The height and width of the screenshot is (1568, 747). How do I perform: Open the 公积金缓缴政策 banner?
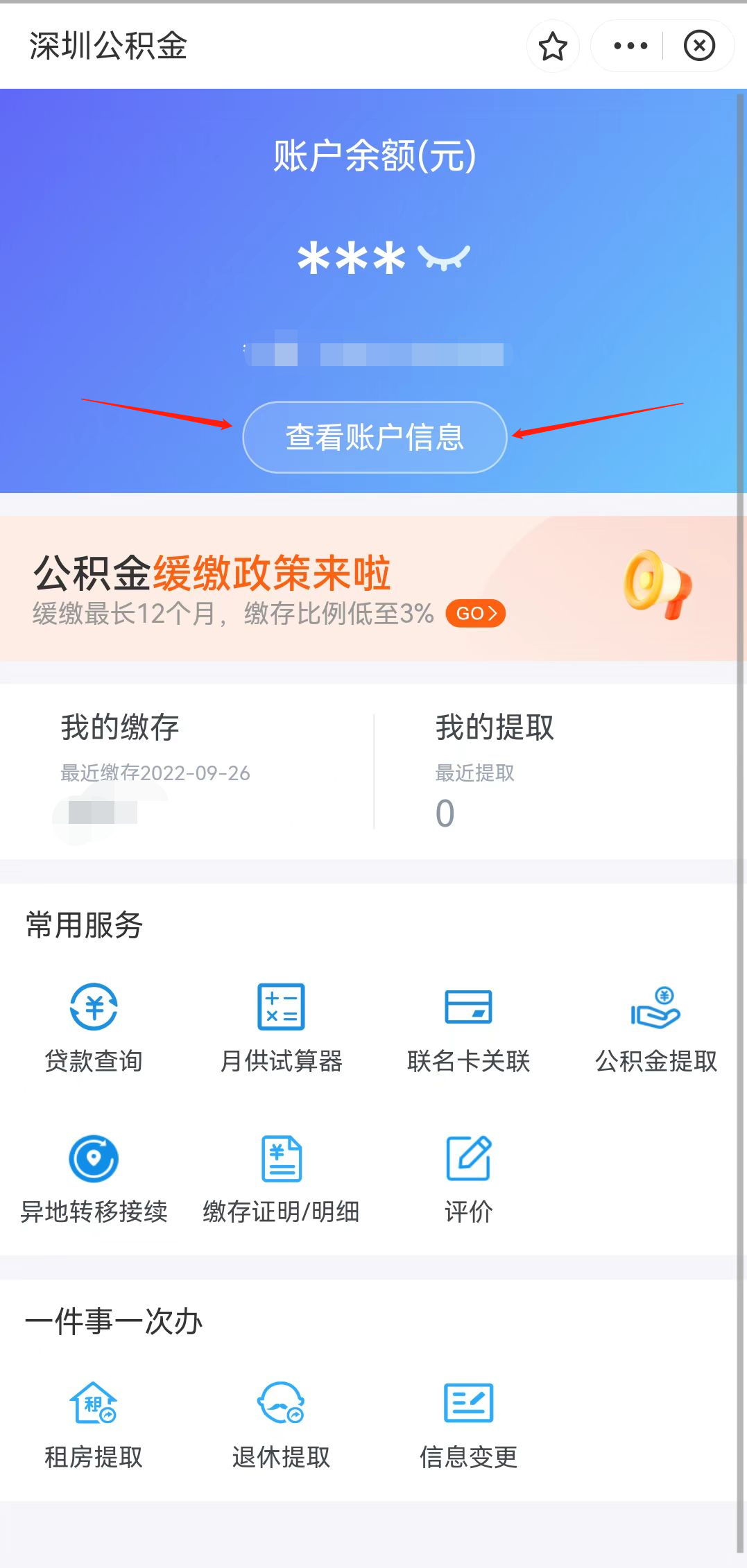[x=373, y=588]
